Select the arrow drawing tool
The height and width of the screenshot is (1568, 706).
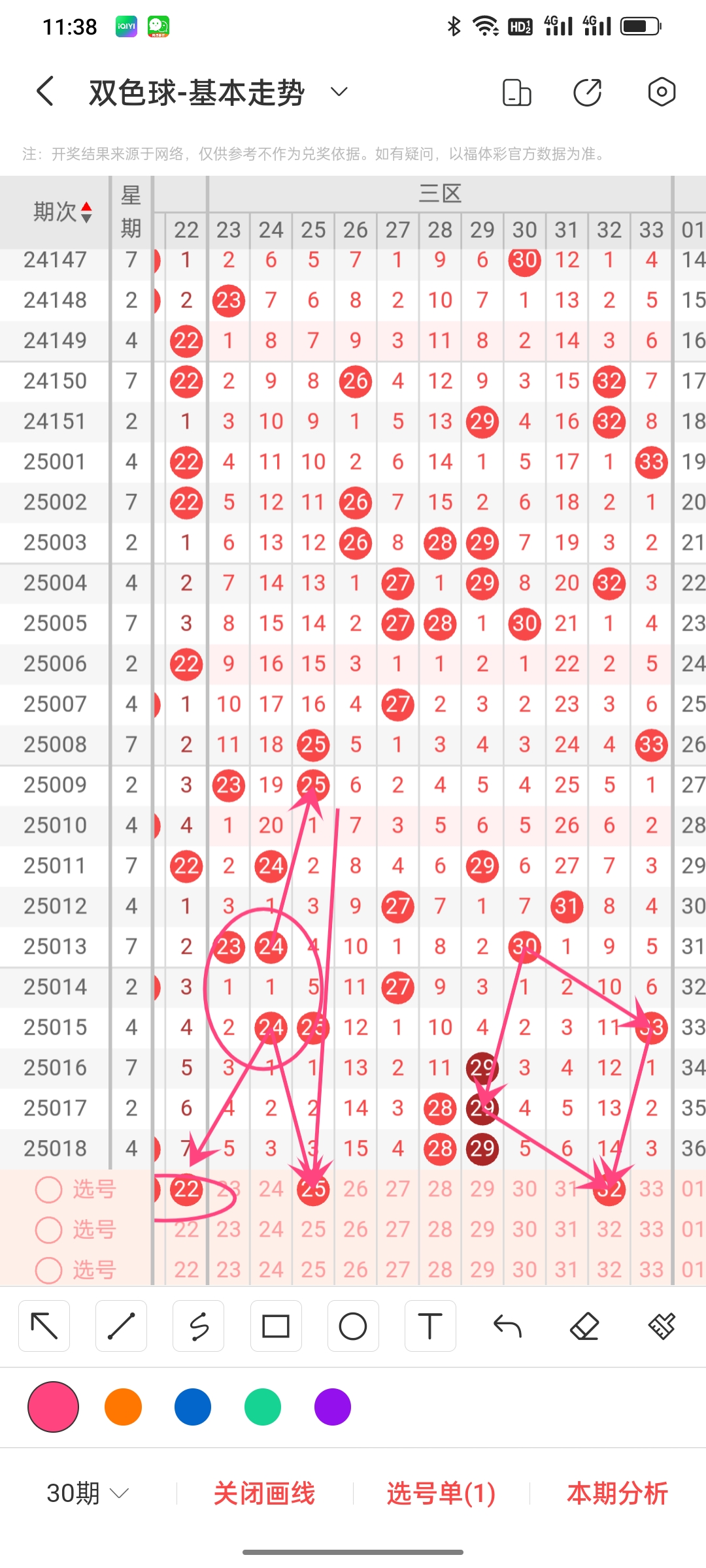(44, 1326)
